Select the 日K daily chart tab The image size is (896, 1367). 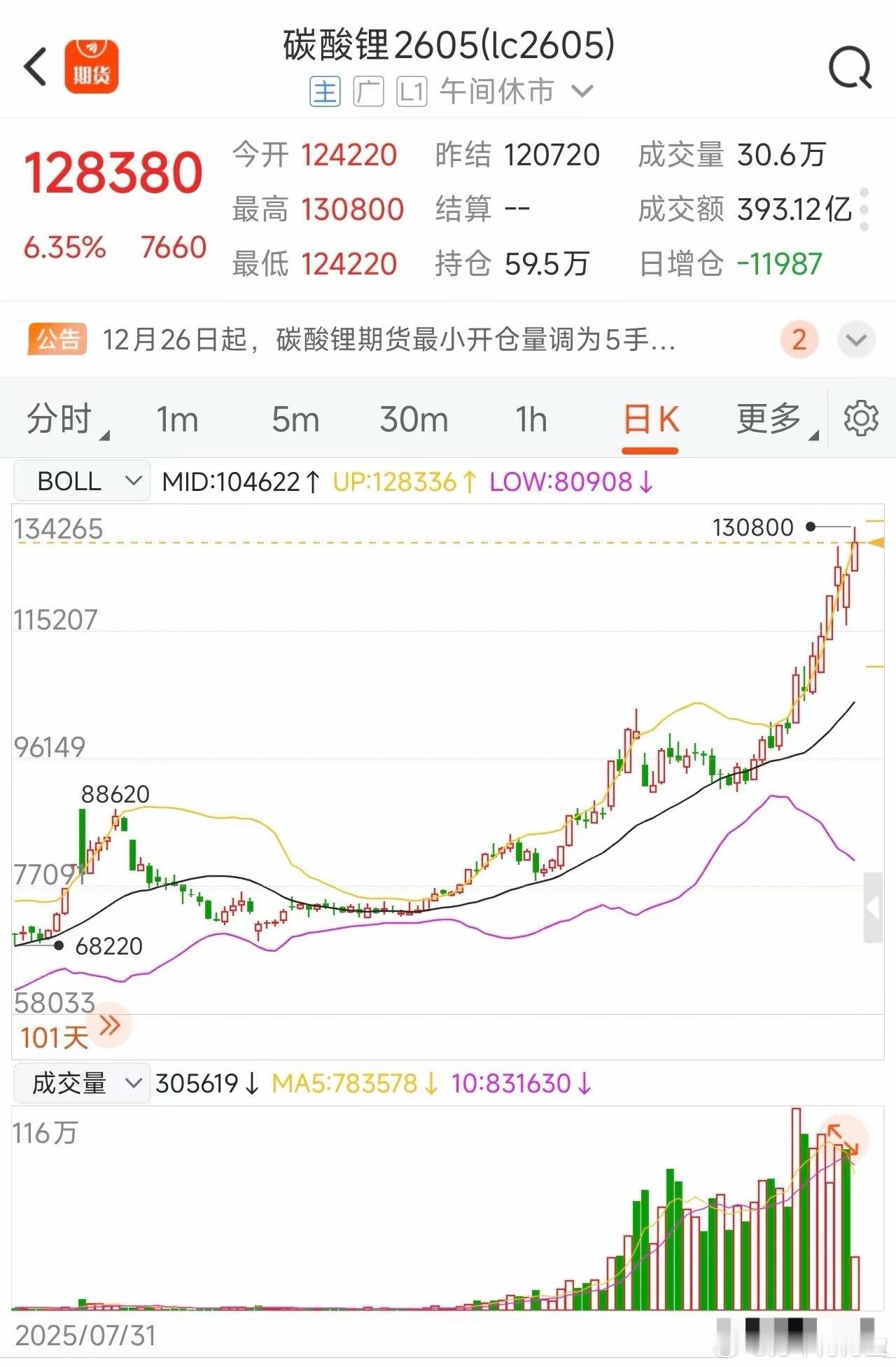650,420
